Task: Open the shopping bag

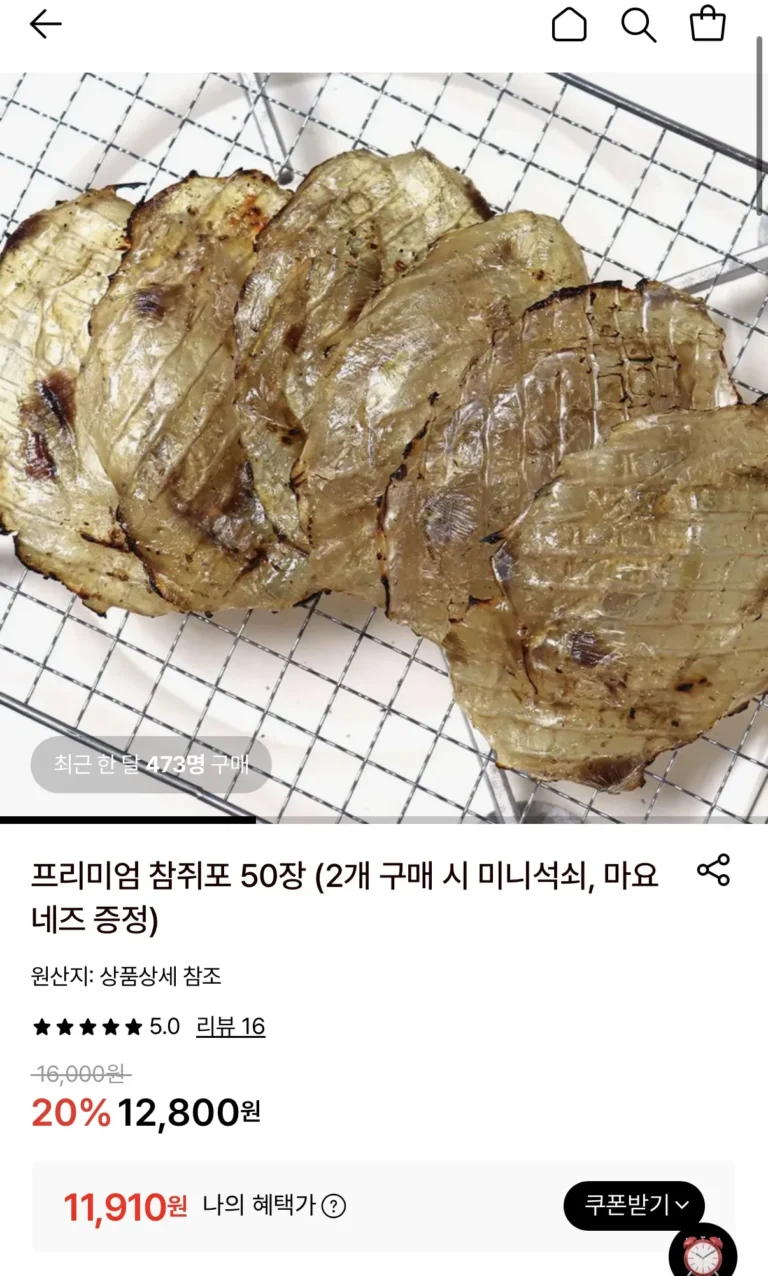Action: [x=707, y=23]
